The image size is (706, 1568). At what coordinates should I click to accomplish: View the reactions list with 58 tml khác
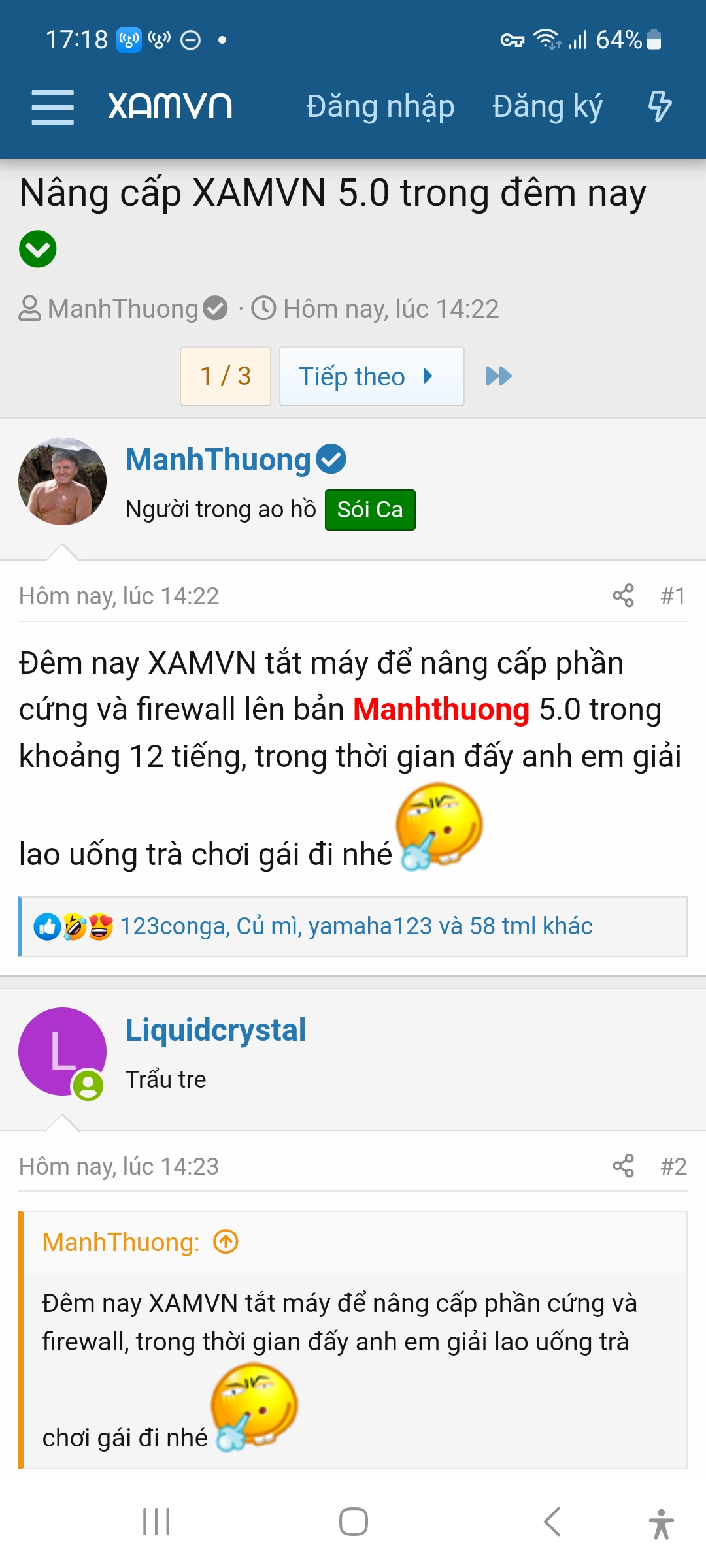point(356,926)
